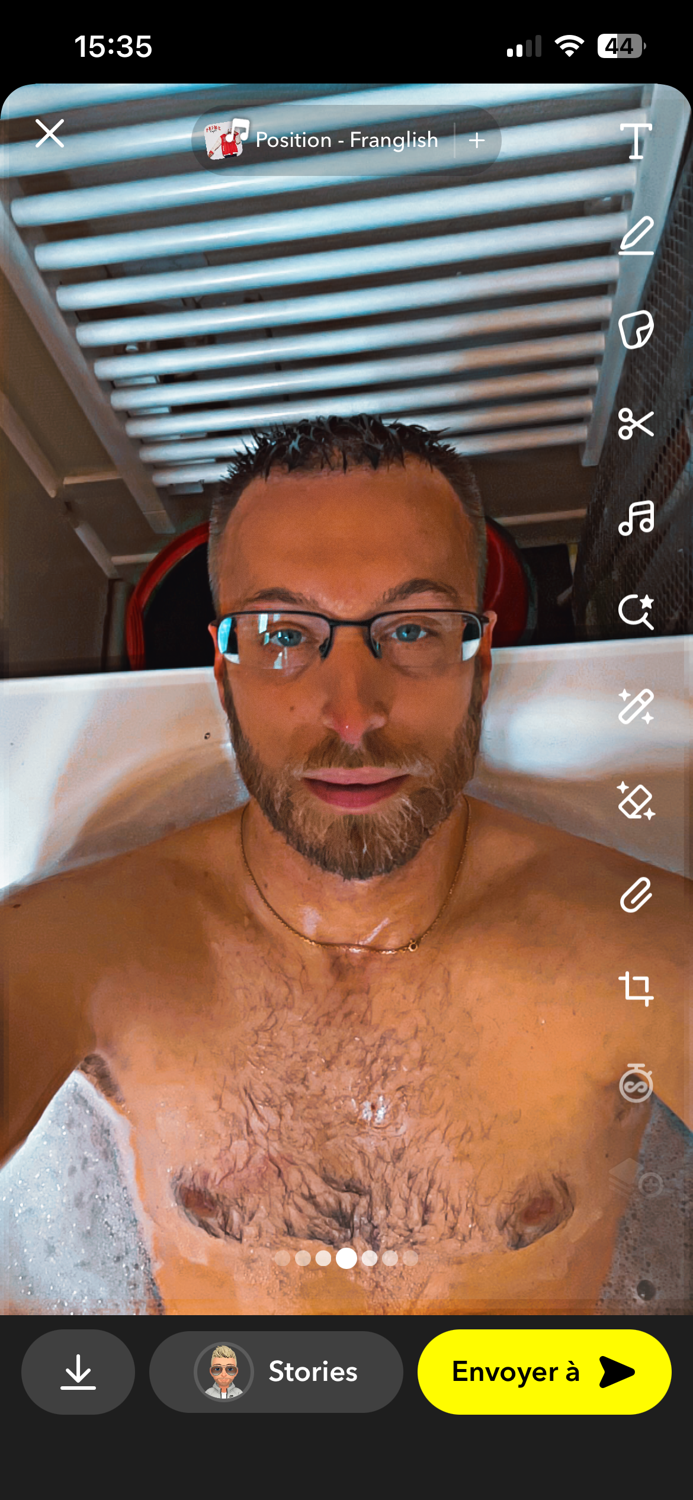Tap the magnifier with star lens search
Image resolution: width=693 pixels, height=1500 pixels.
(x=636, y=611)
